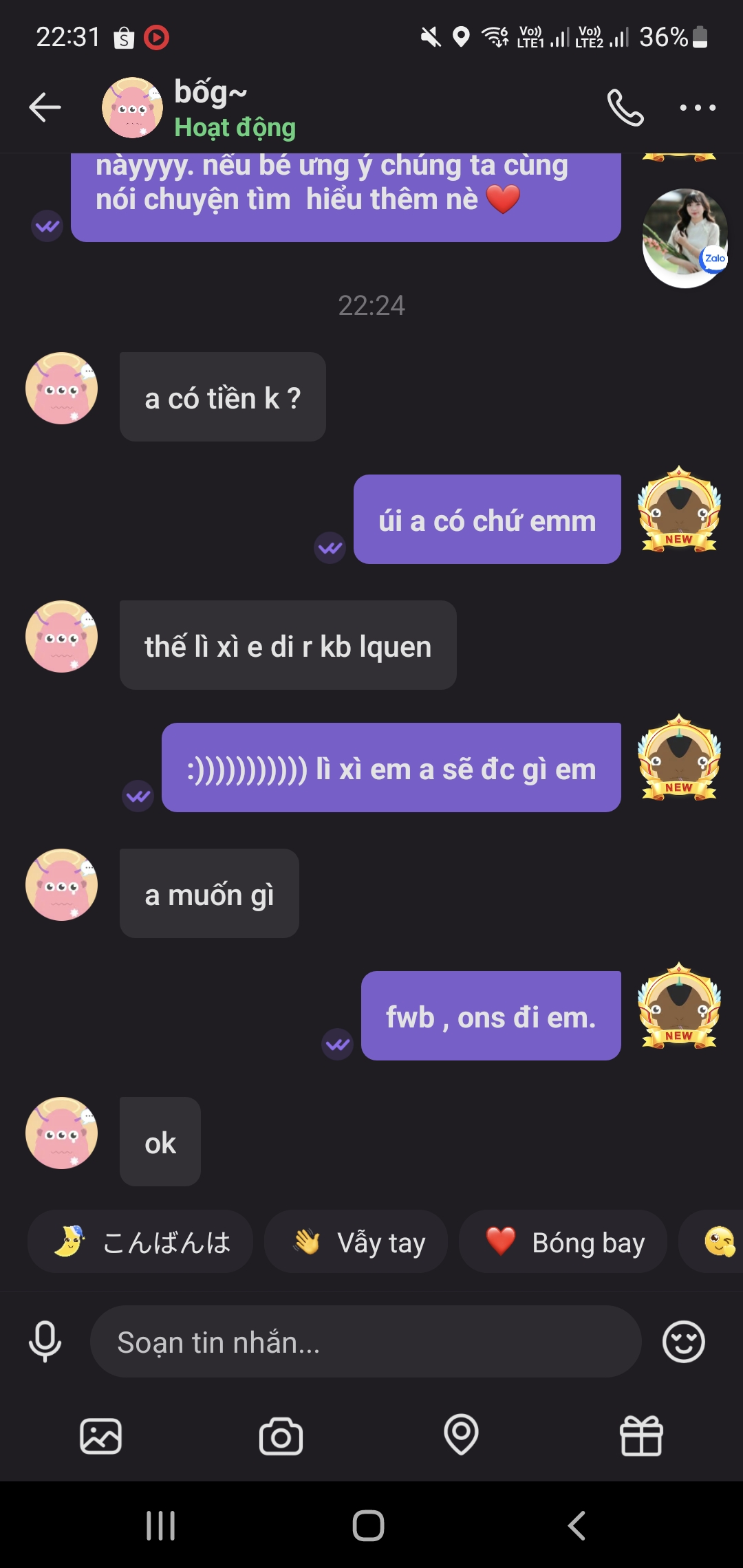Tap the system home button

[369, 1525]
